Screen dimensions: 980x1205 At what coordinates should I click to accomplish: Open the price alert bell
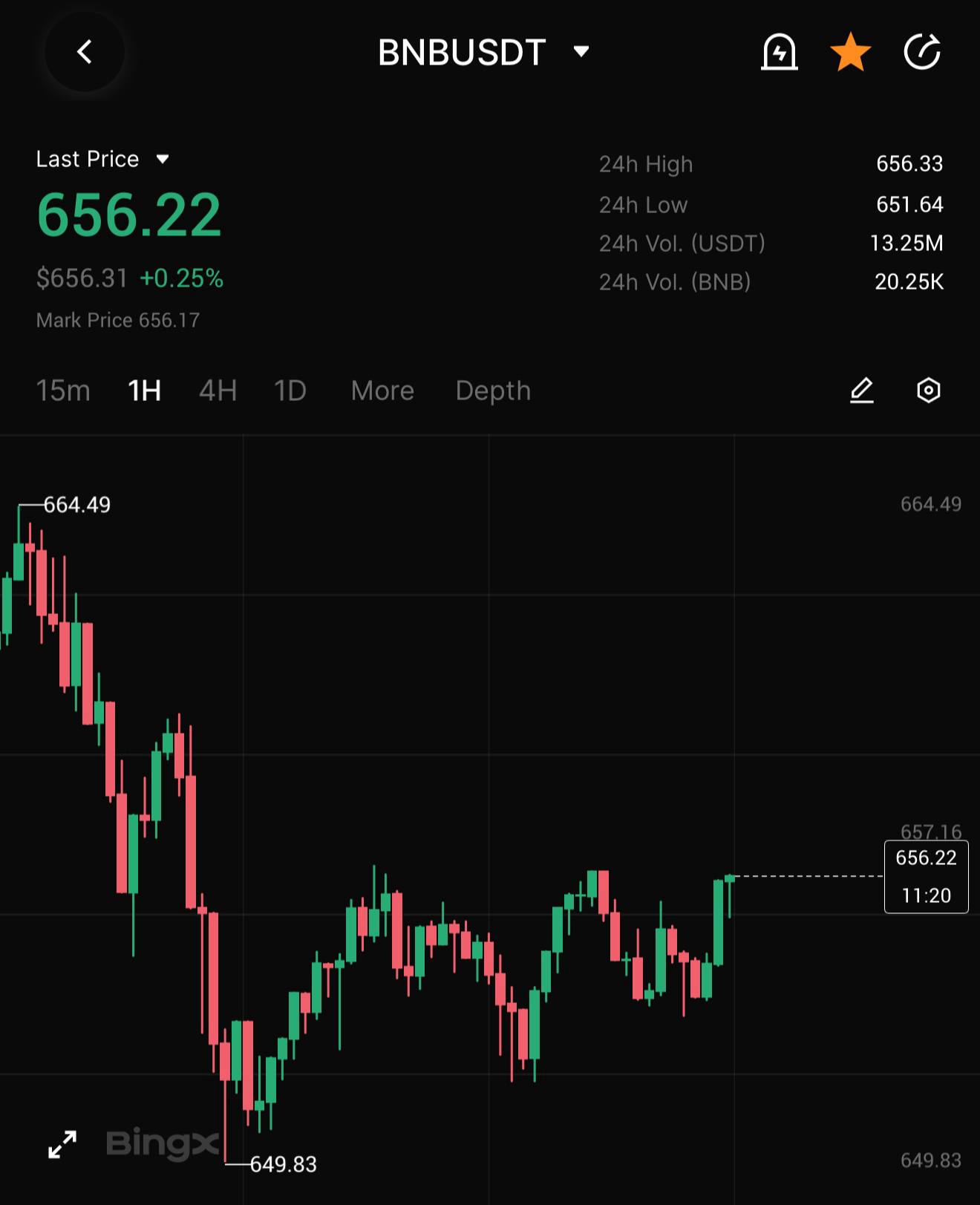[x=779, y=52]
